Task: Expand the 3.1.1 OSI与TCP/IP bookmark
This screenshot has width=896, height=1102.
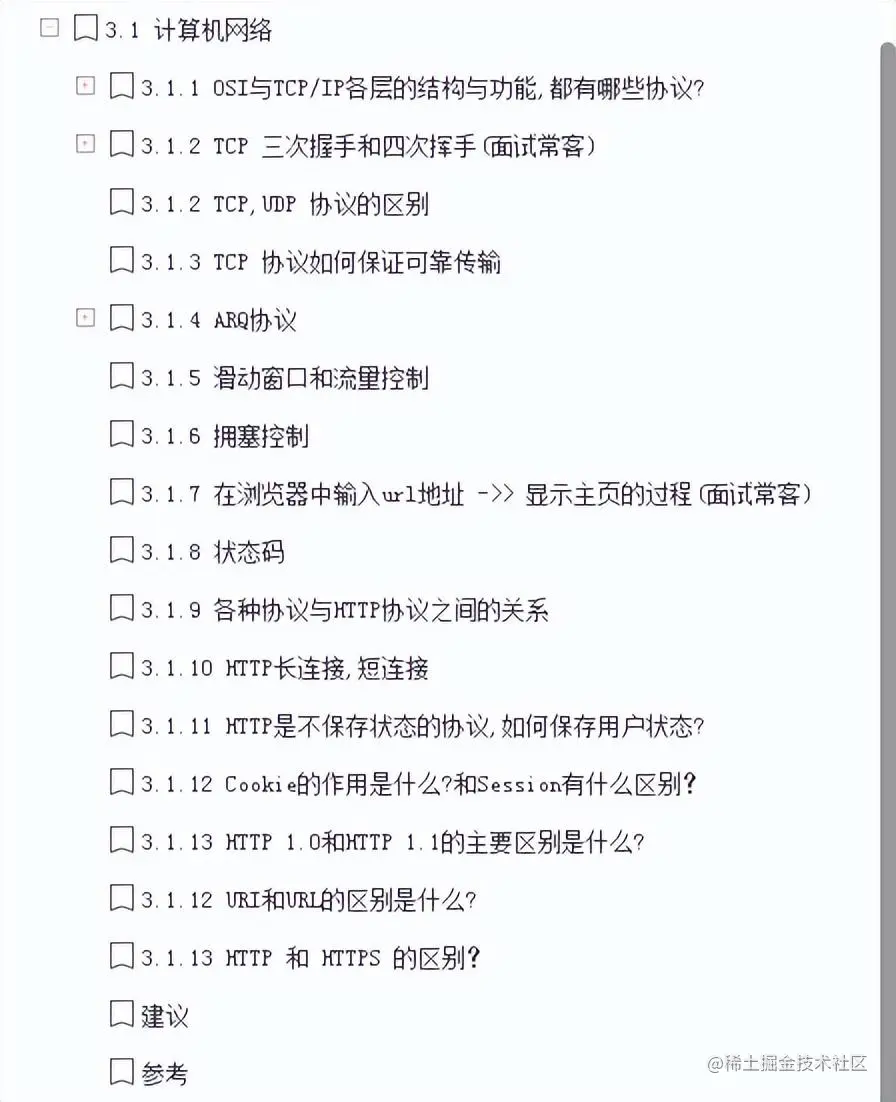Action: [86, 87]
